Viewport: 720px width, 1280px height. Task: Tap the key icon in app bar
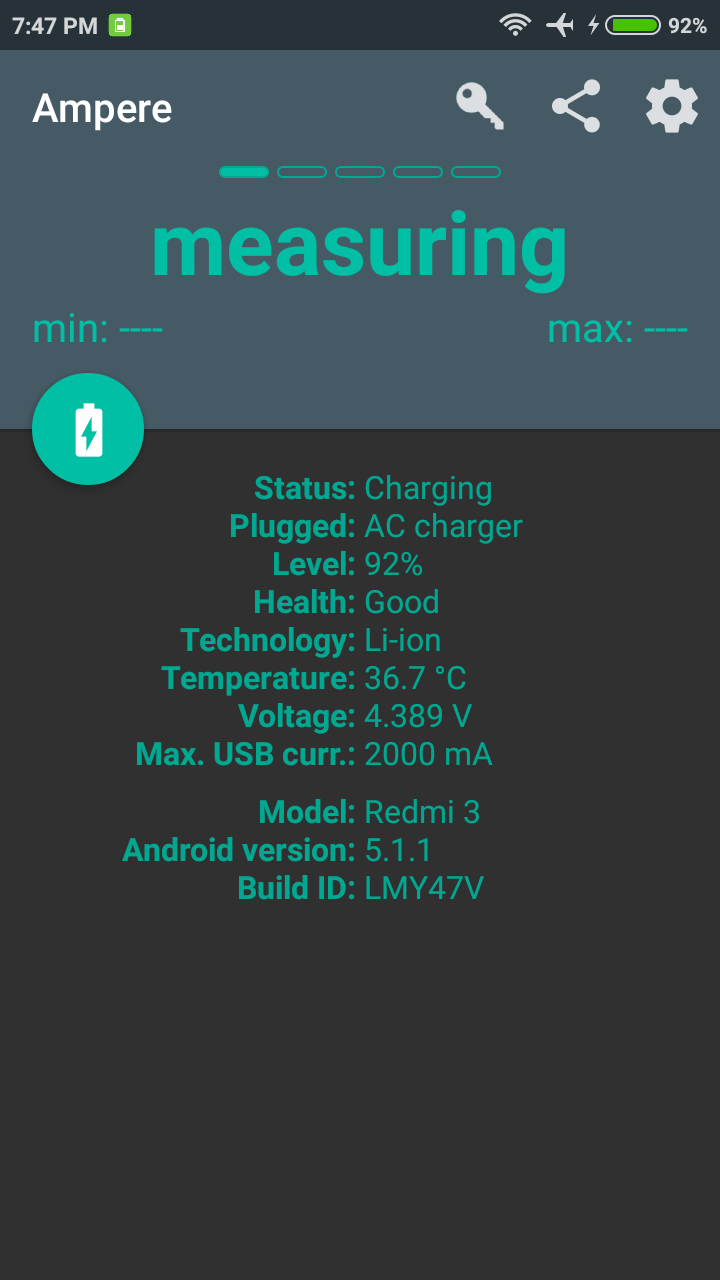[x=480, y=106]
